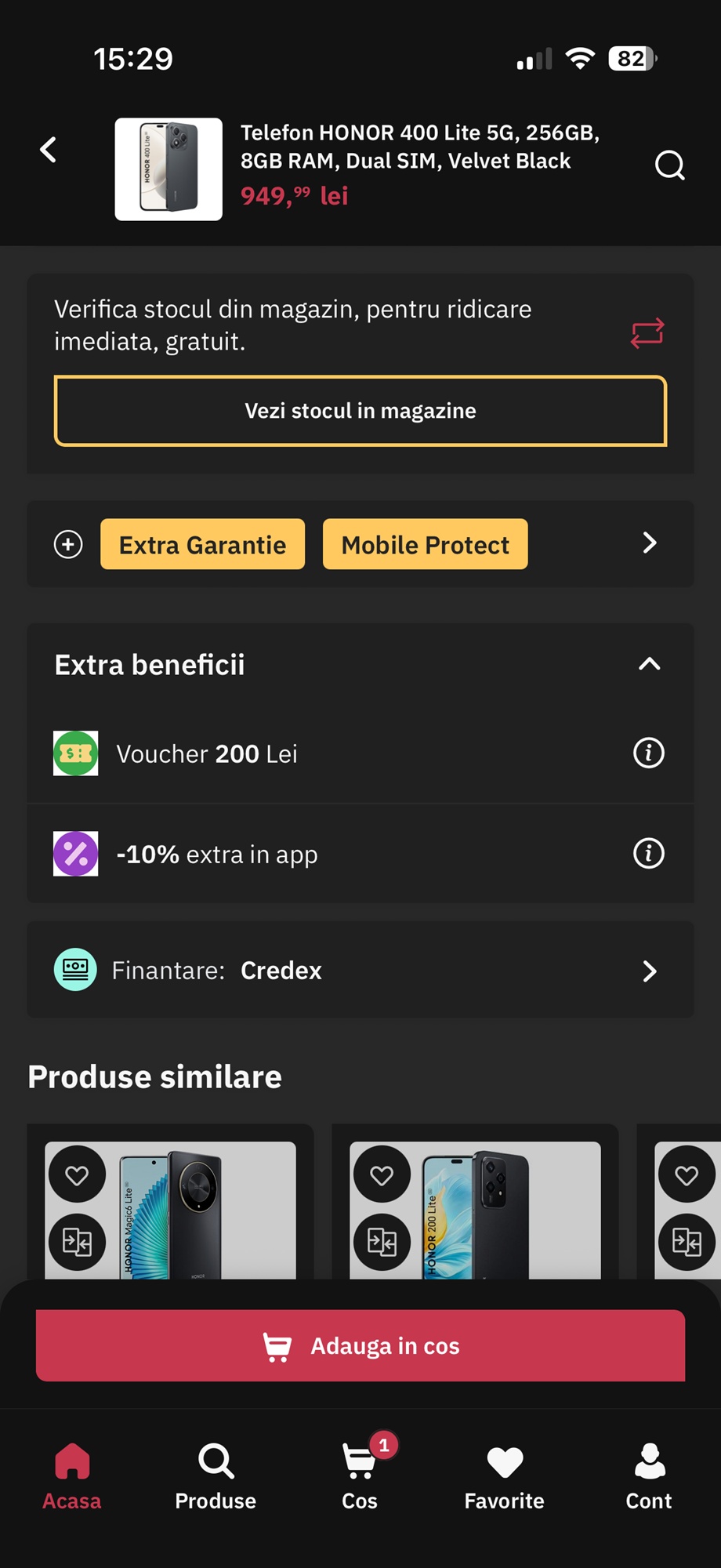The image size is (721, 1568).
Task: Tap Vezi stocul in magazine button
Action: pyautogui.click(x=360, y=411)
